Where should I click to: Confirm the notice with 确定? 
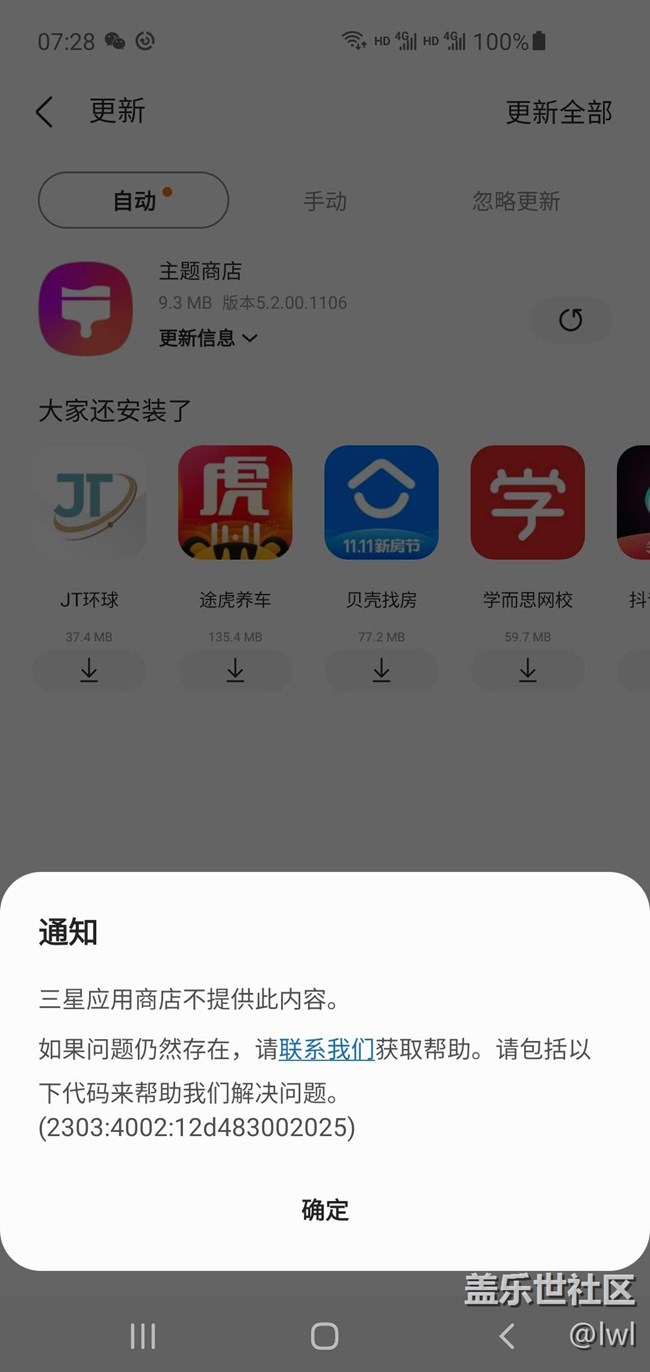[325, 1210]
